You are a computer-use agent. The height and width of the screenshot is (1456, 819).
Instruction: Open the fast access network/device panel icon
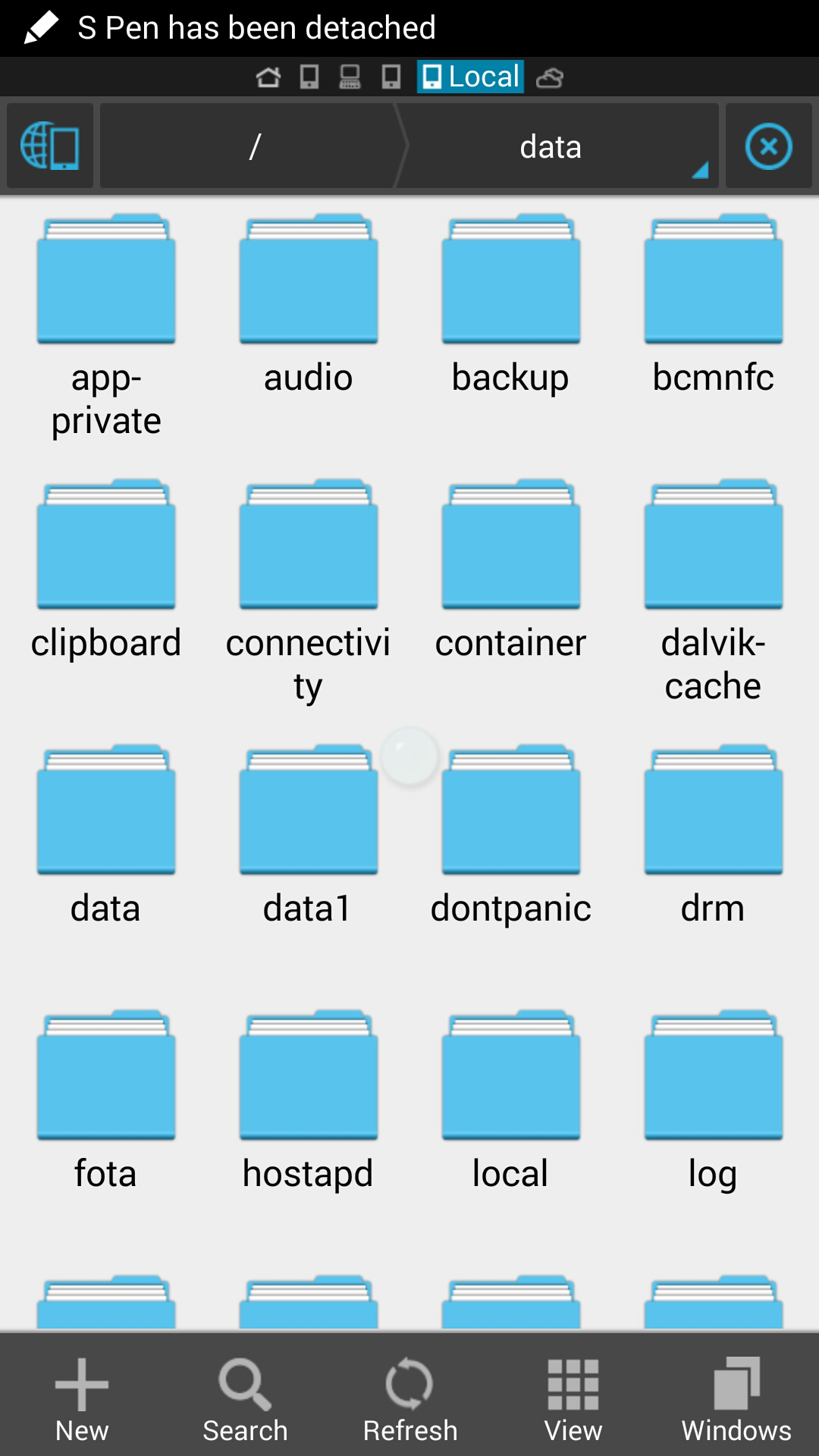pyautogui.click(x=50, y=146)
